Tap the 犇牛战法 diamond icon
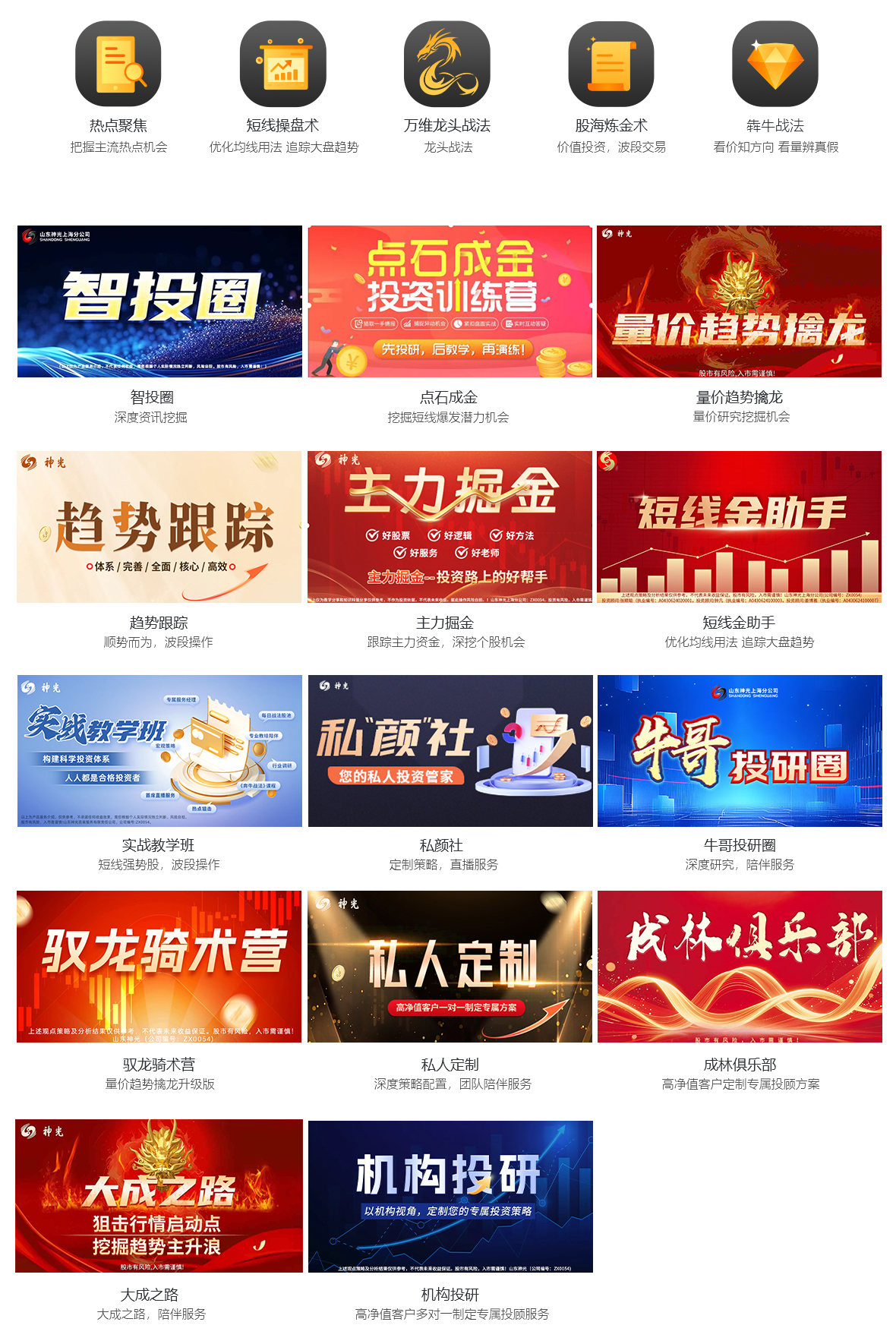Image resolution: width=896 pixels, height=1344 pixels. [775, 64]
